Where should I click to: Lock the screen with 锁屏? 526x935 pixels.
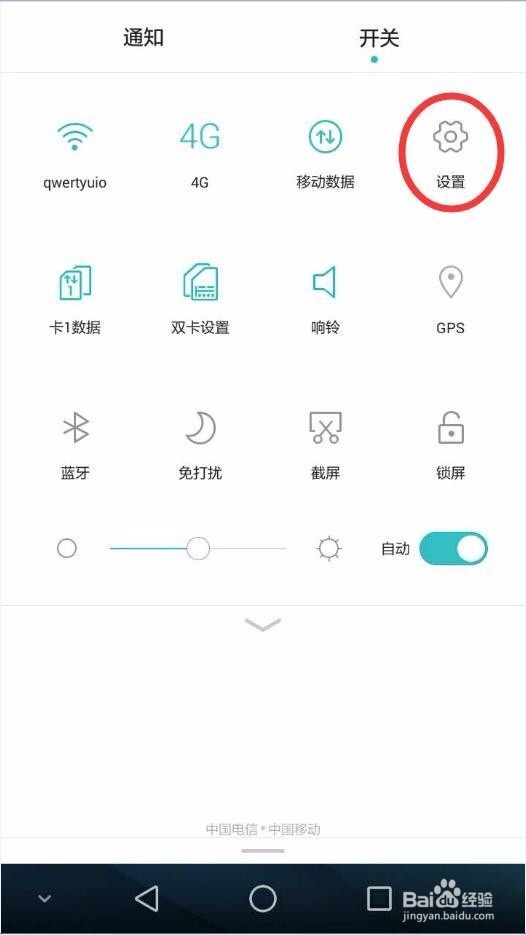point(450,445)
